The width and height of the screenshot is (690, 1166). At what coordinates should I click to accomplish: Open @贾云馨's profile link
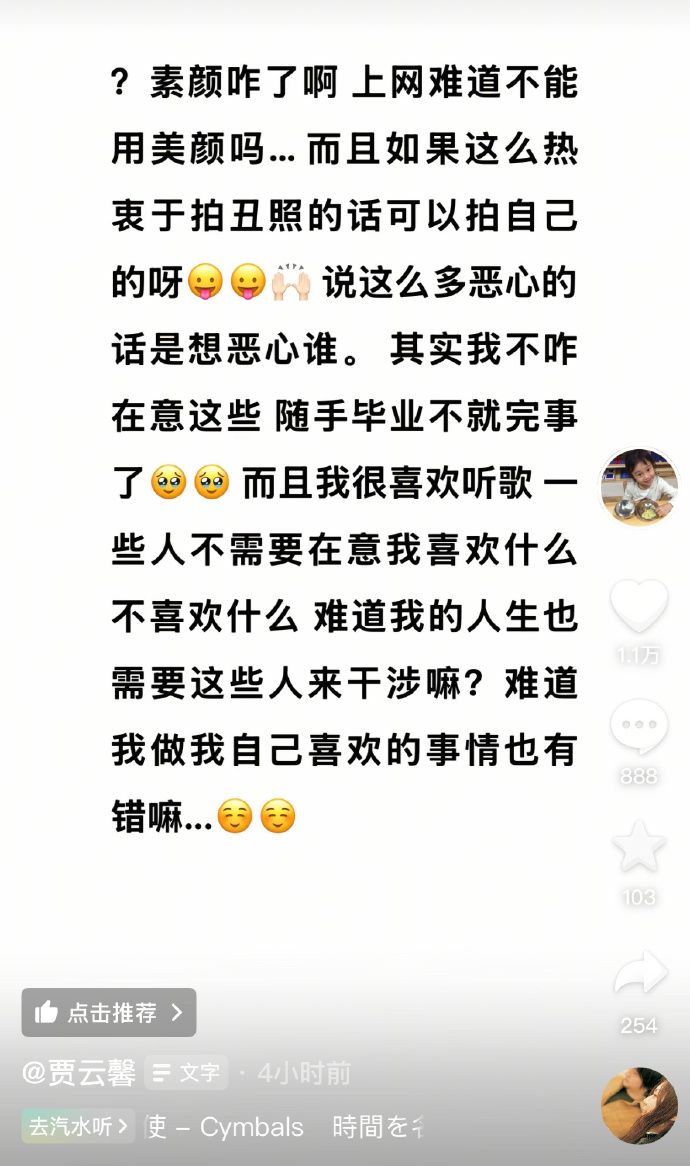pos(79,1073)
